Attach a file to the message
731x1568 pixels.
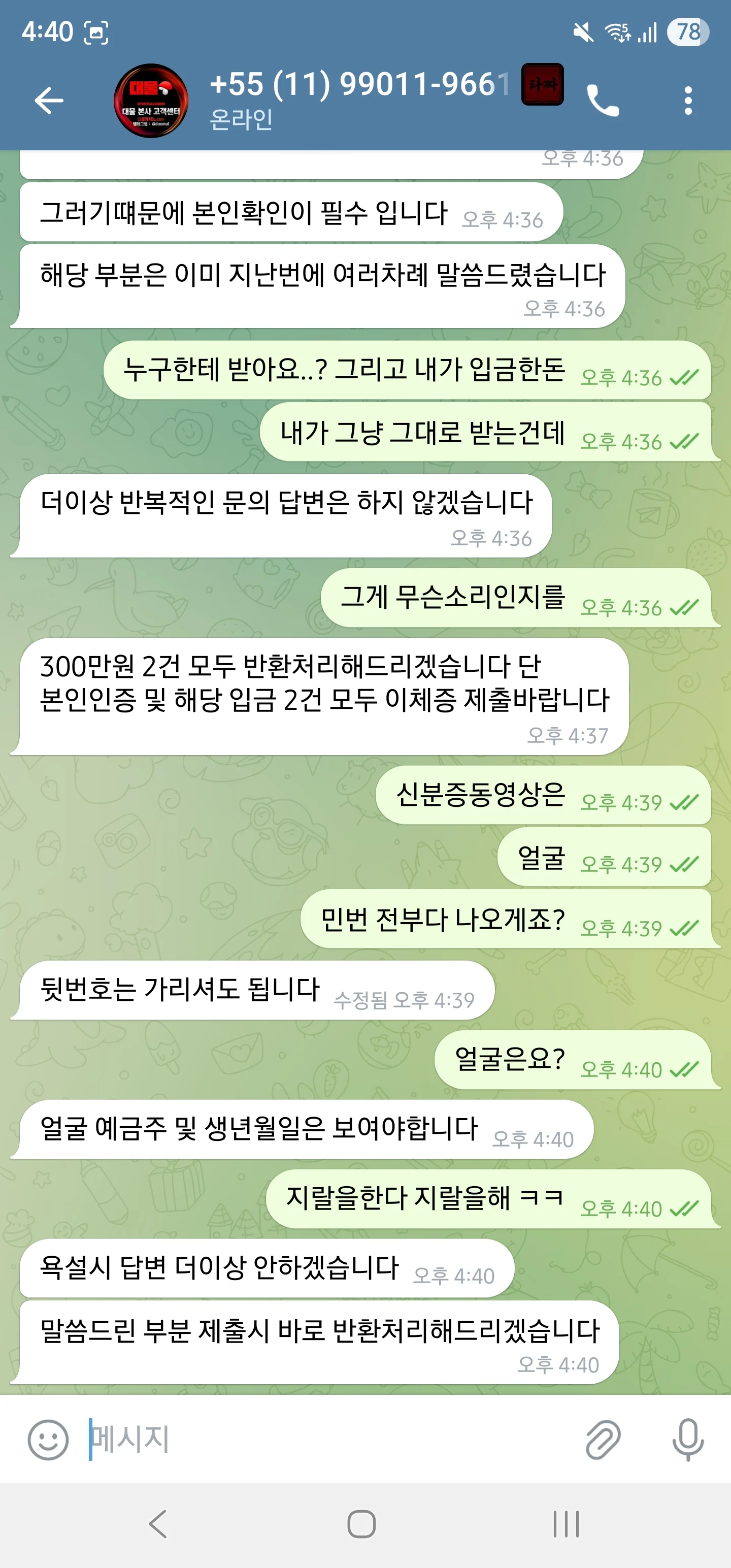(603, 1440)
